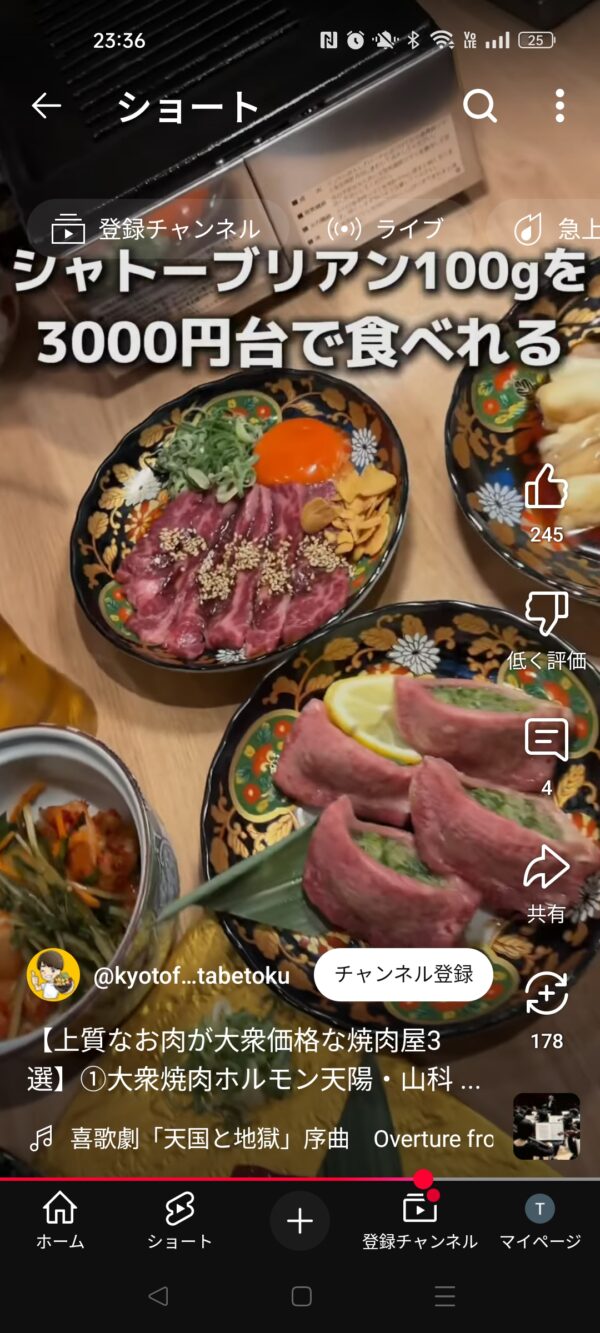Open the 喜歌劇「天国と地獄」序曲 sound link
Screen dimensions: 600x1333
210,1139
